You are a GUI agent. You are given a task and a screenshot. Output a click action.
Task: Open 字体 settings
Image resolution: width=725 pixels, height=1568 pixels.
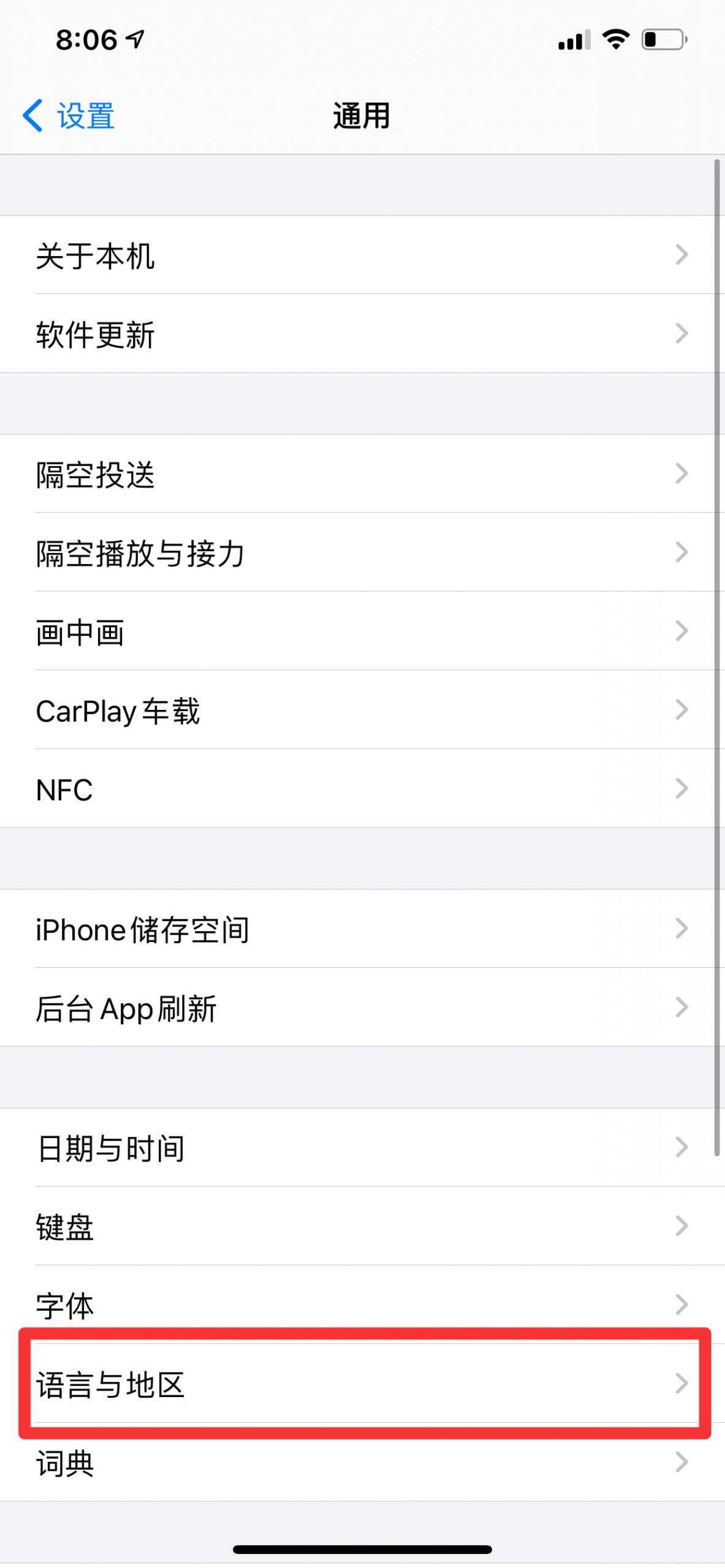point(362,1305)
